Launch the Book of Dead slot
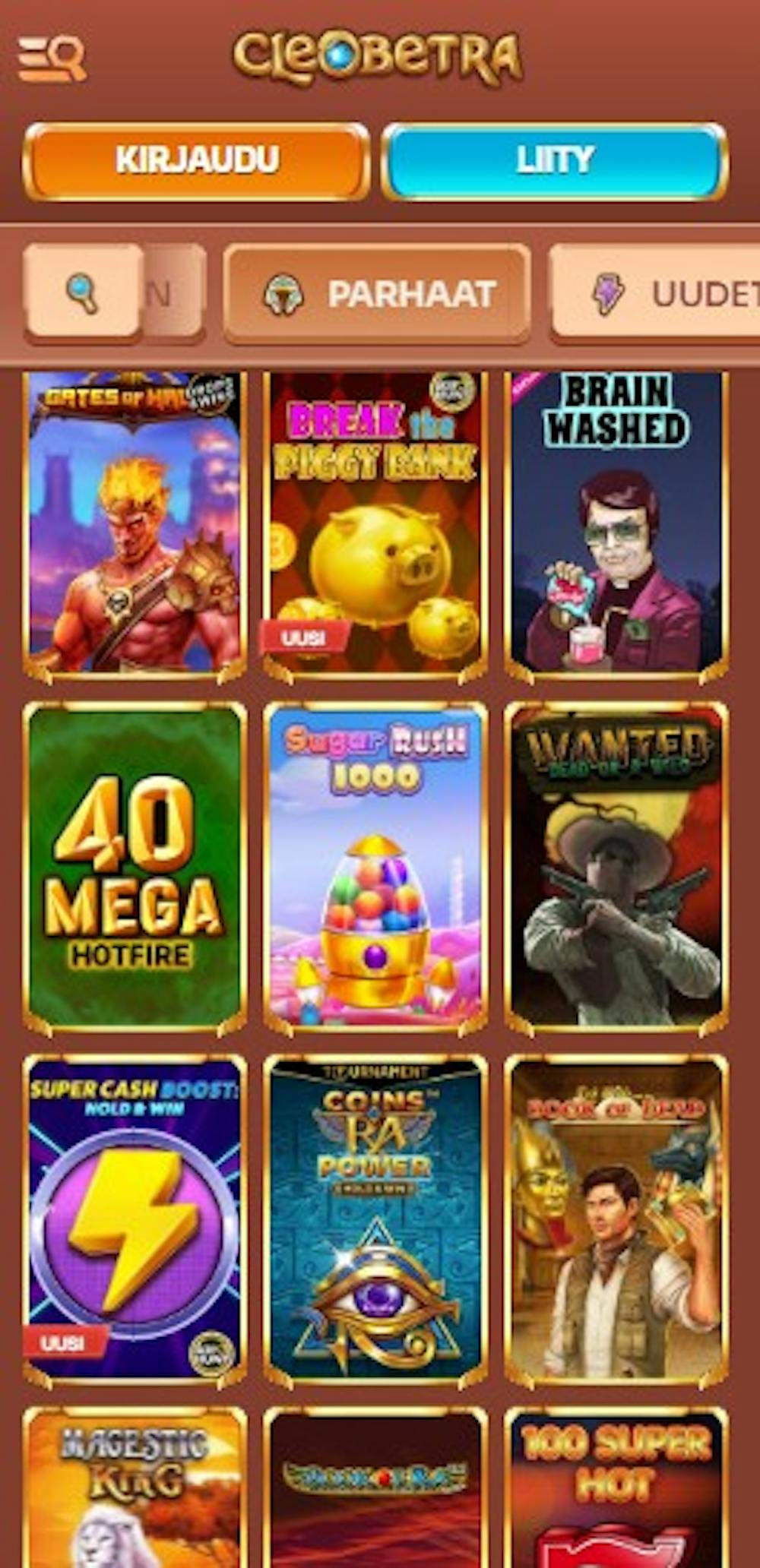Screen dimensions: 760x1568 click(616, 1219)
